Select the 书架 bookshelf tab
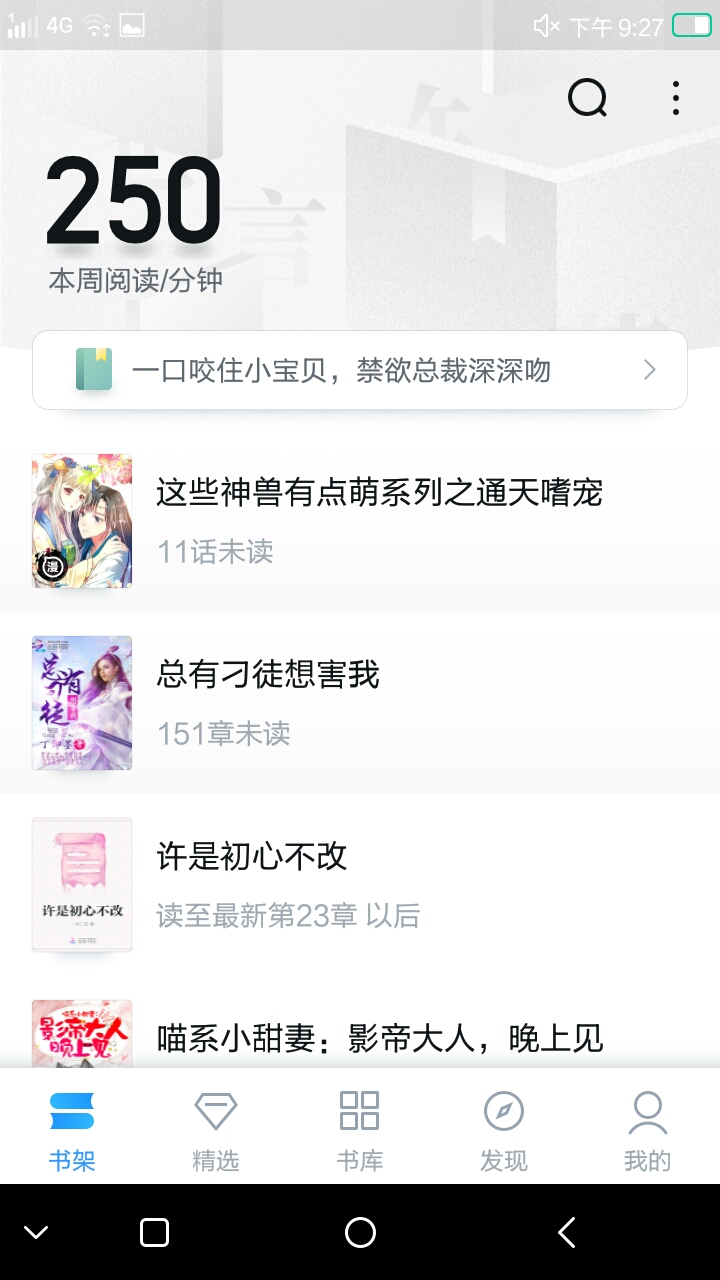This screenshot has width=720, height=1280. pyautogui.click(x=72, y=1130)
